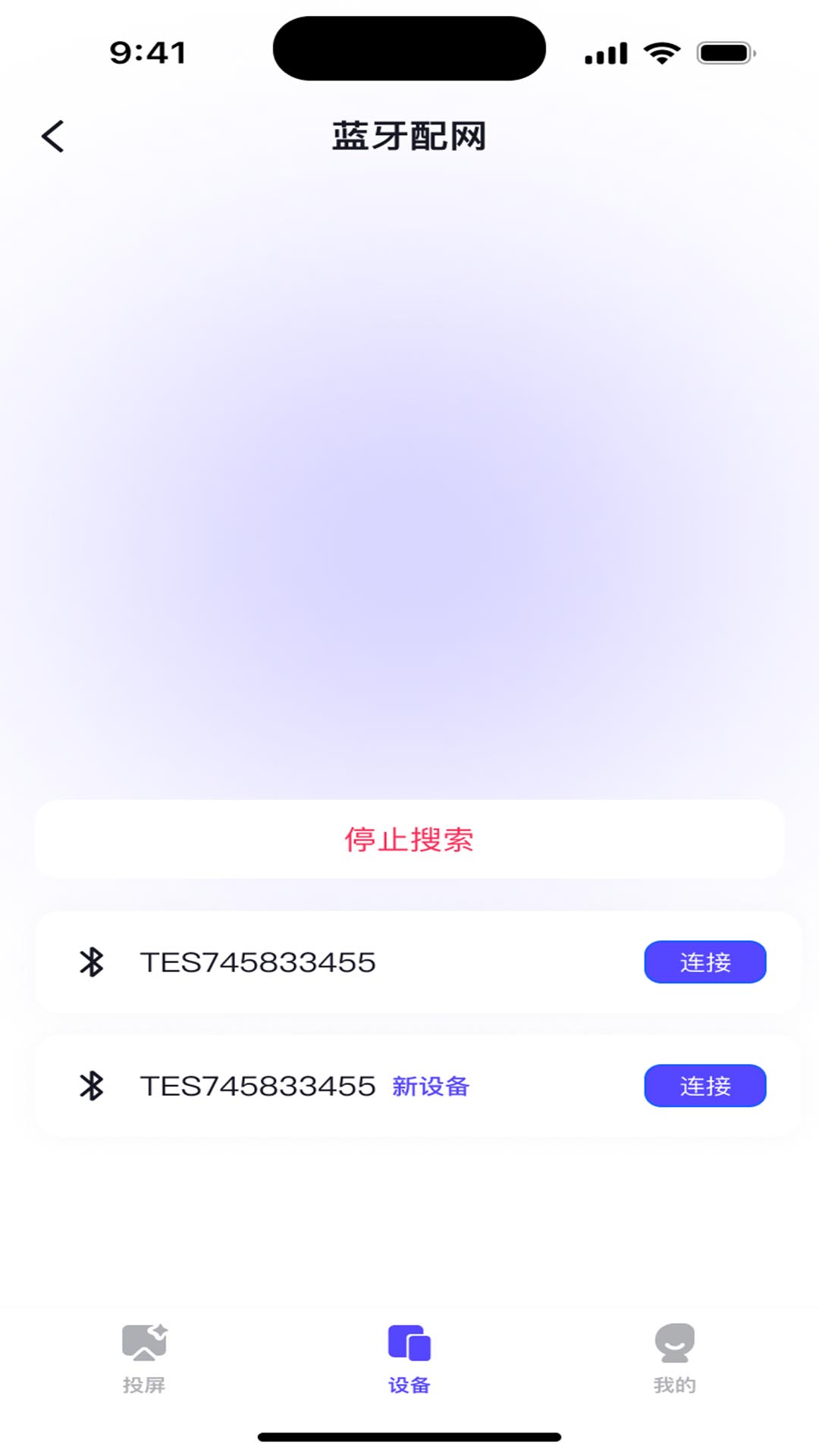Tap the Wi-Fi icon in status bar
The image size is (819, 1456).
[661, 52]
